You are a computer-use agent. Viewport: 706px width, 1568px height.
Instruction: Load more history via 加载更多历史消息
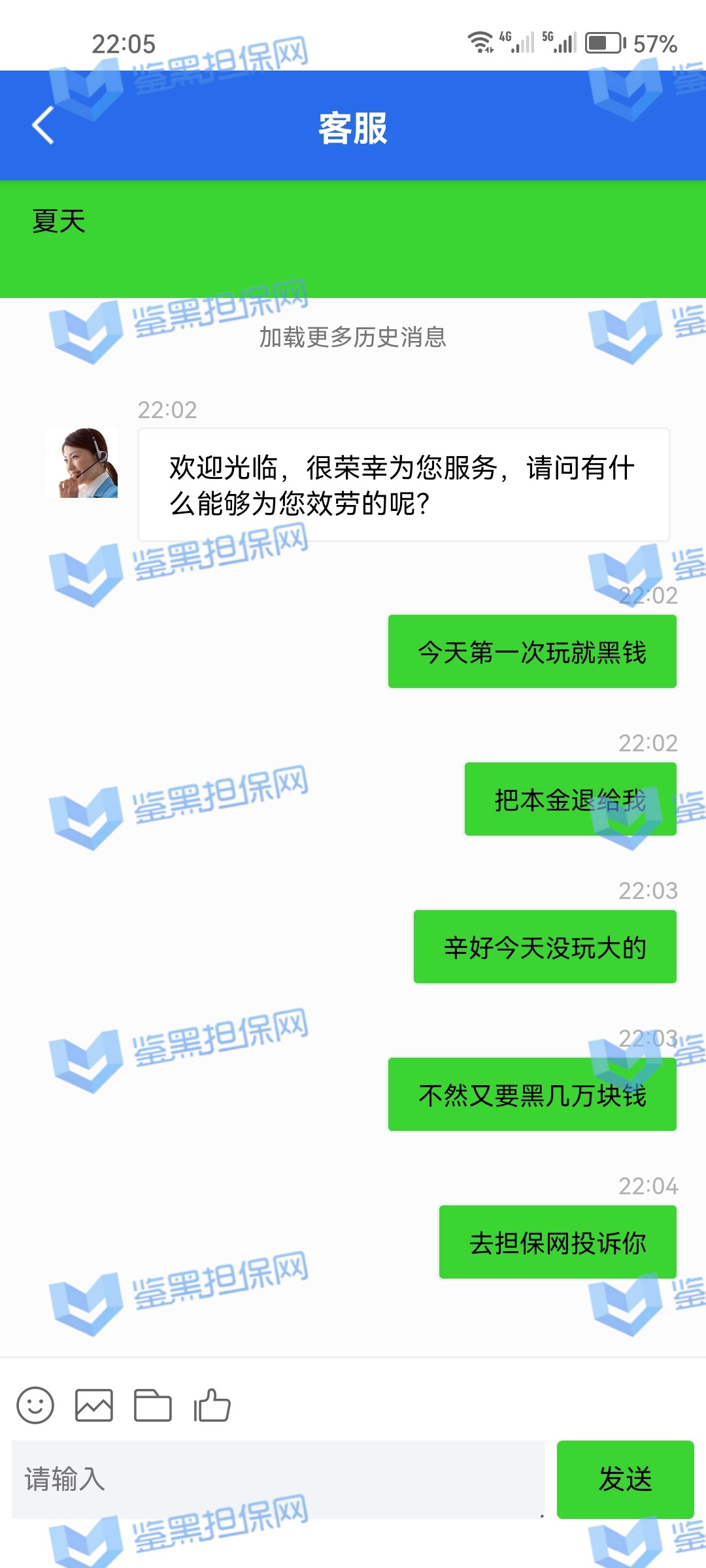[x=352, y=337]
